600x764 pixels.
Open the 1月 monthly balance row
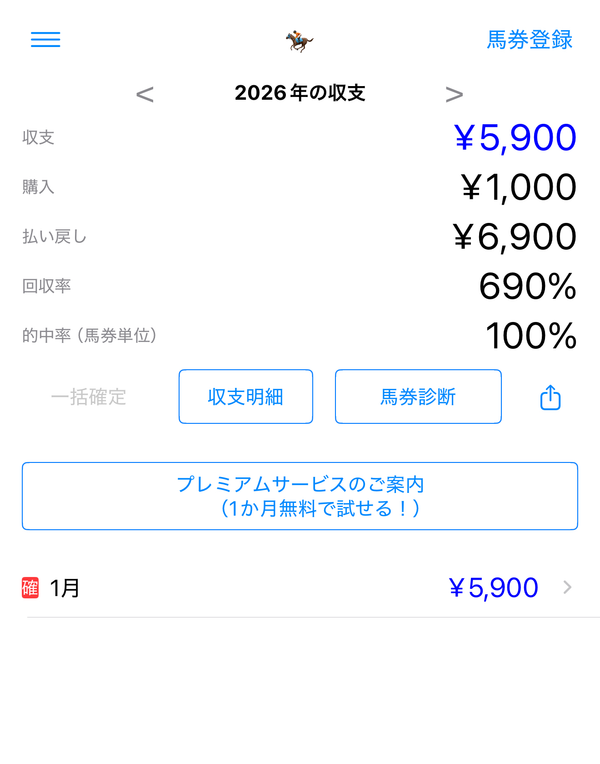[x=300, y=588]
